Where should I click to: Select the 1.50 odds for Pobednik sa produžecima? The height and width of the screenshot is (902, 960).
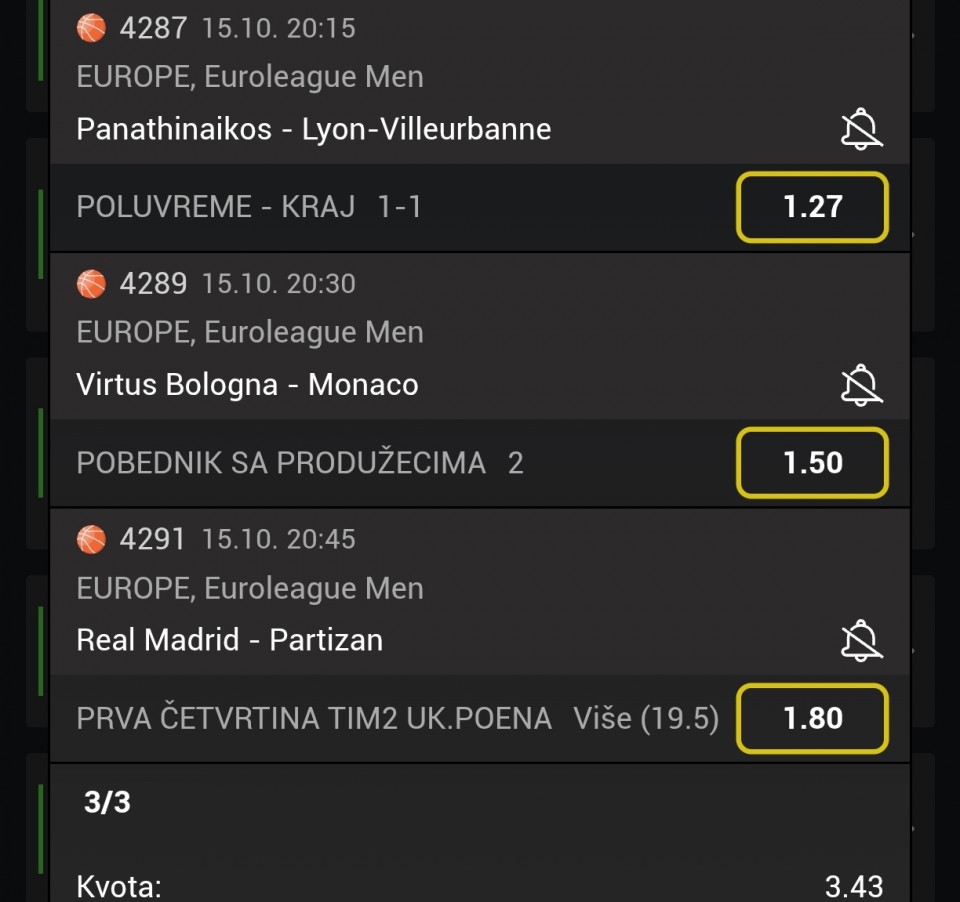coord(812,463)
